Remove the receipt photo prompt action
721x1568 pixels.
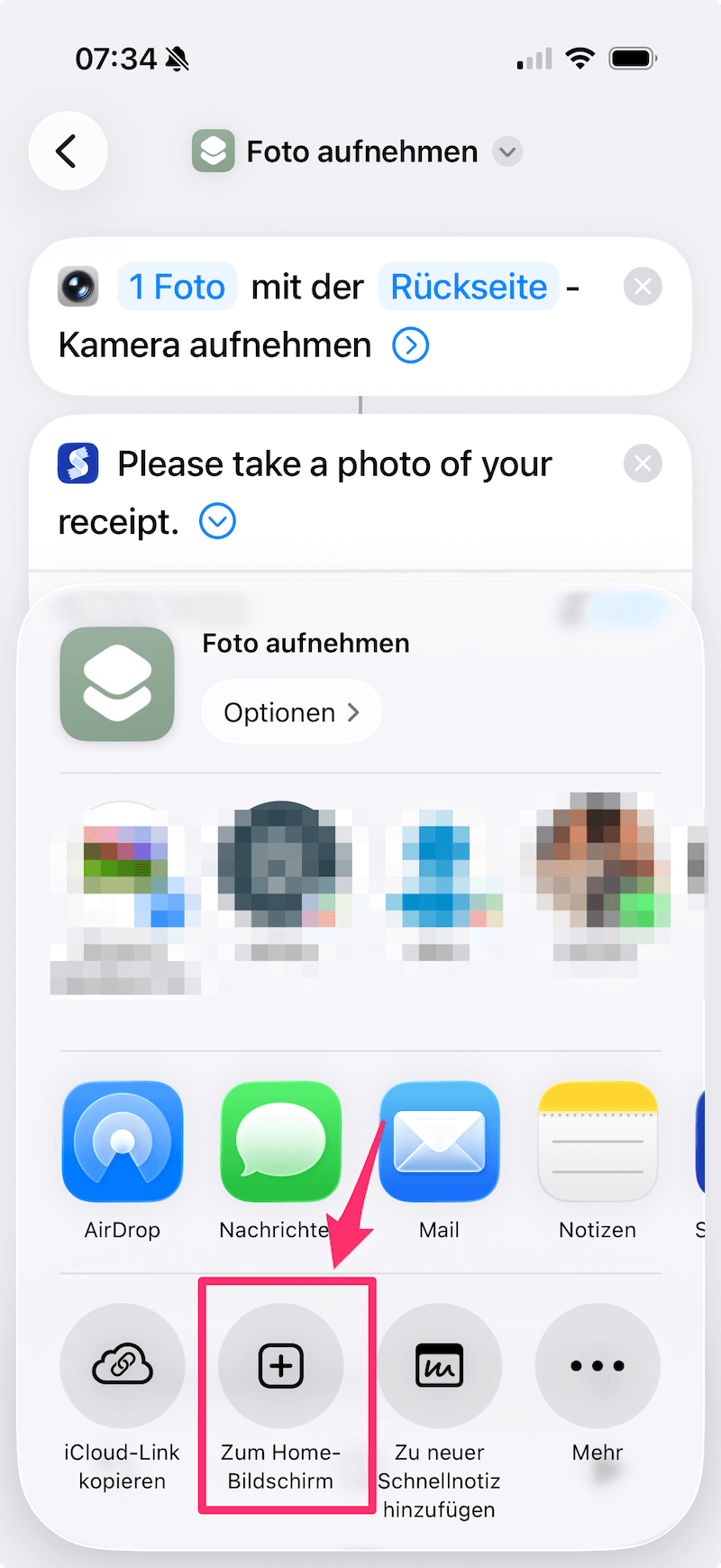point(643,463)
